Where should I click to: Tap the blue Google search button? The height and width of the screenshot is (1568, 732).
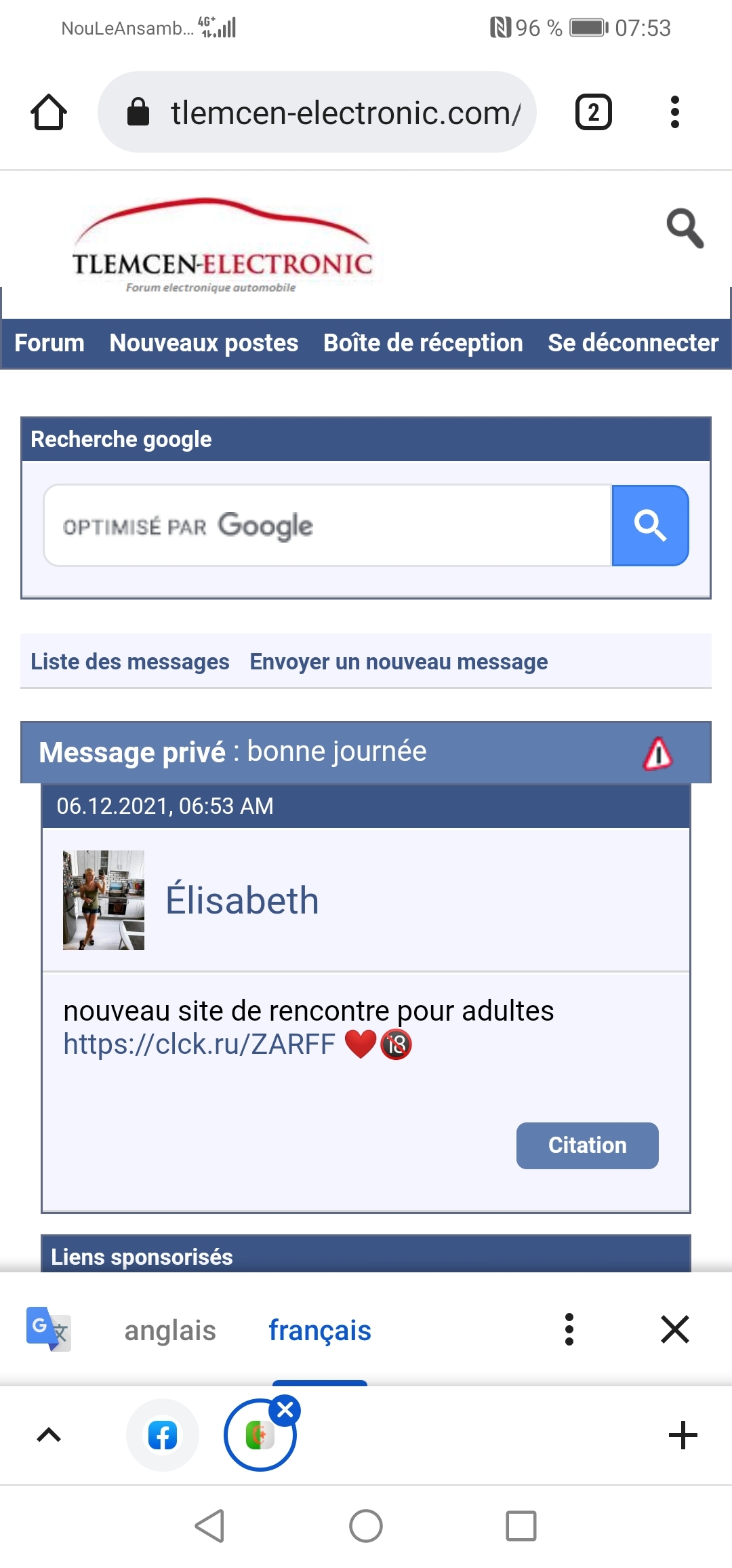[x=650, y=526]
